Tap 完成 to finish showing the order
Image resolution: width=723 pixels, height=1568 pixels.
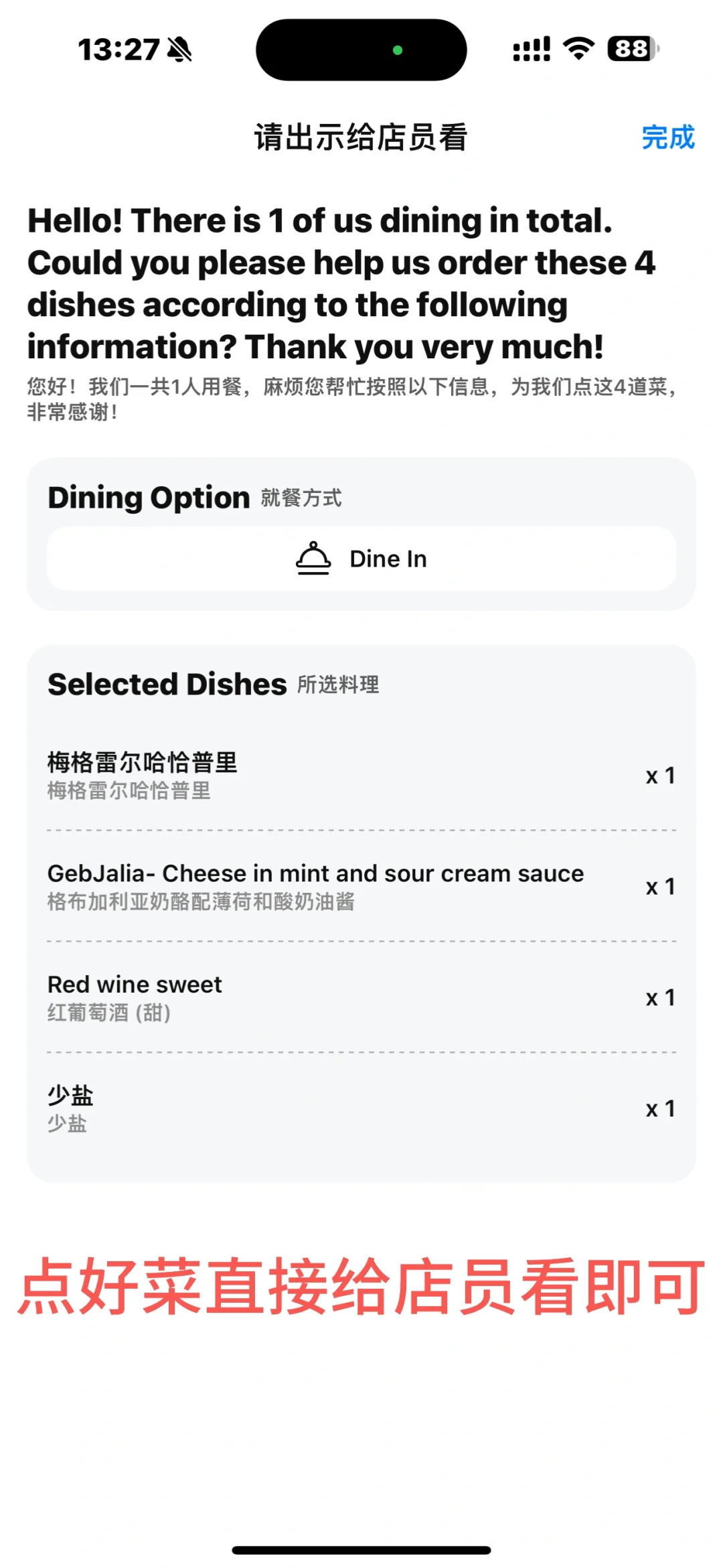[x=667, y=138]
